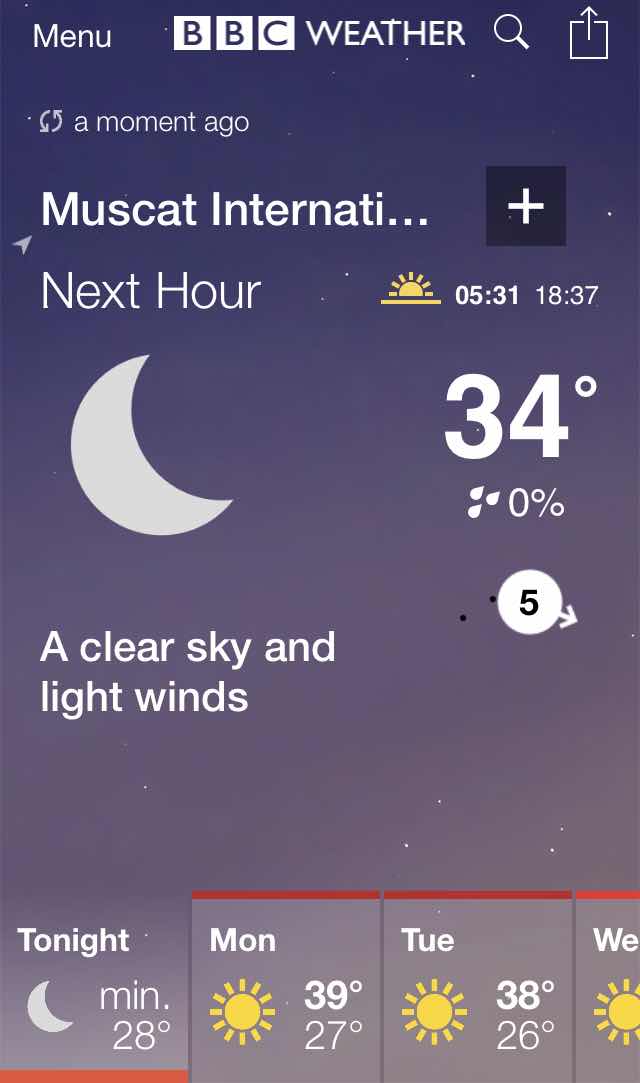Select the Tonight forecast tab
Image resolution: width=640 pixels, height=1083 pixels.
point(94,986)
